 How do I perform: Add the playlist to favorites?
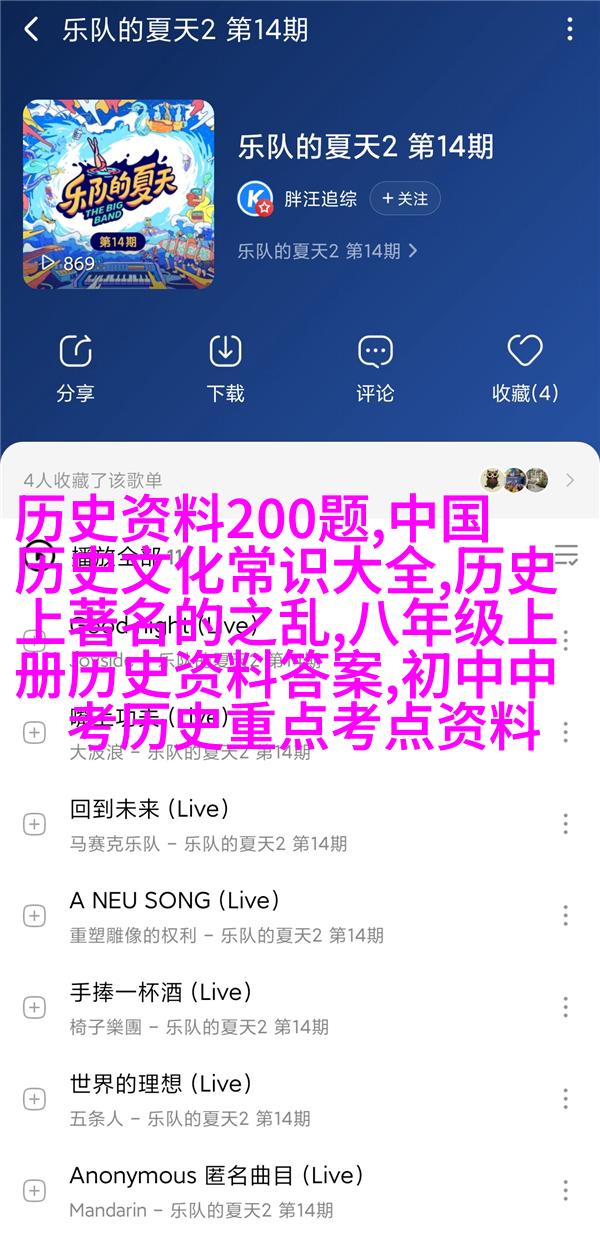point(525,367)
